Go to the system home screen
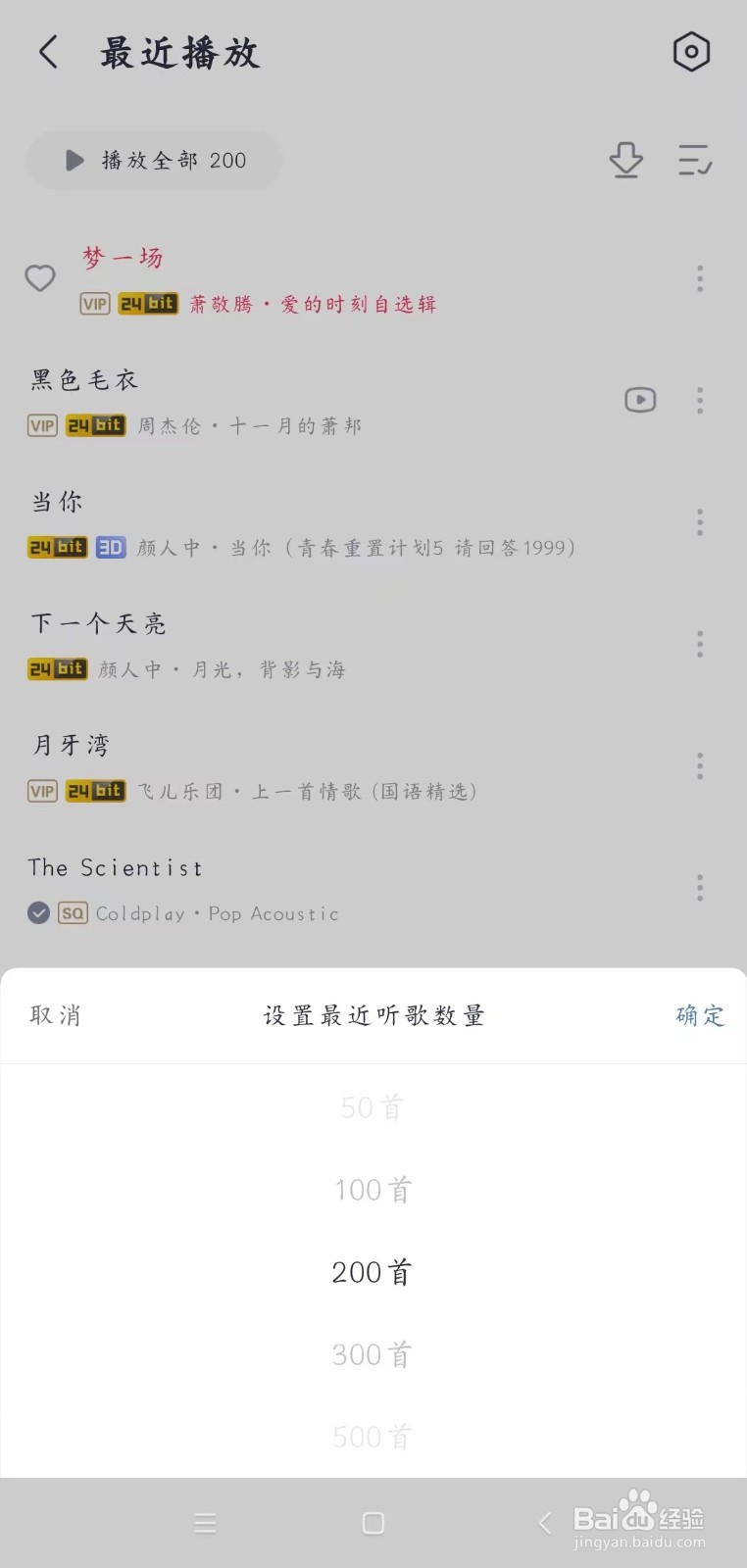Screen dimensions: 747x1568 coord(373,1523)
